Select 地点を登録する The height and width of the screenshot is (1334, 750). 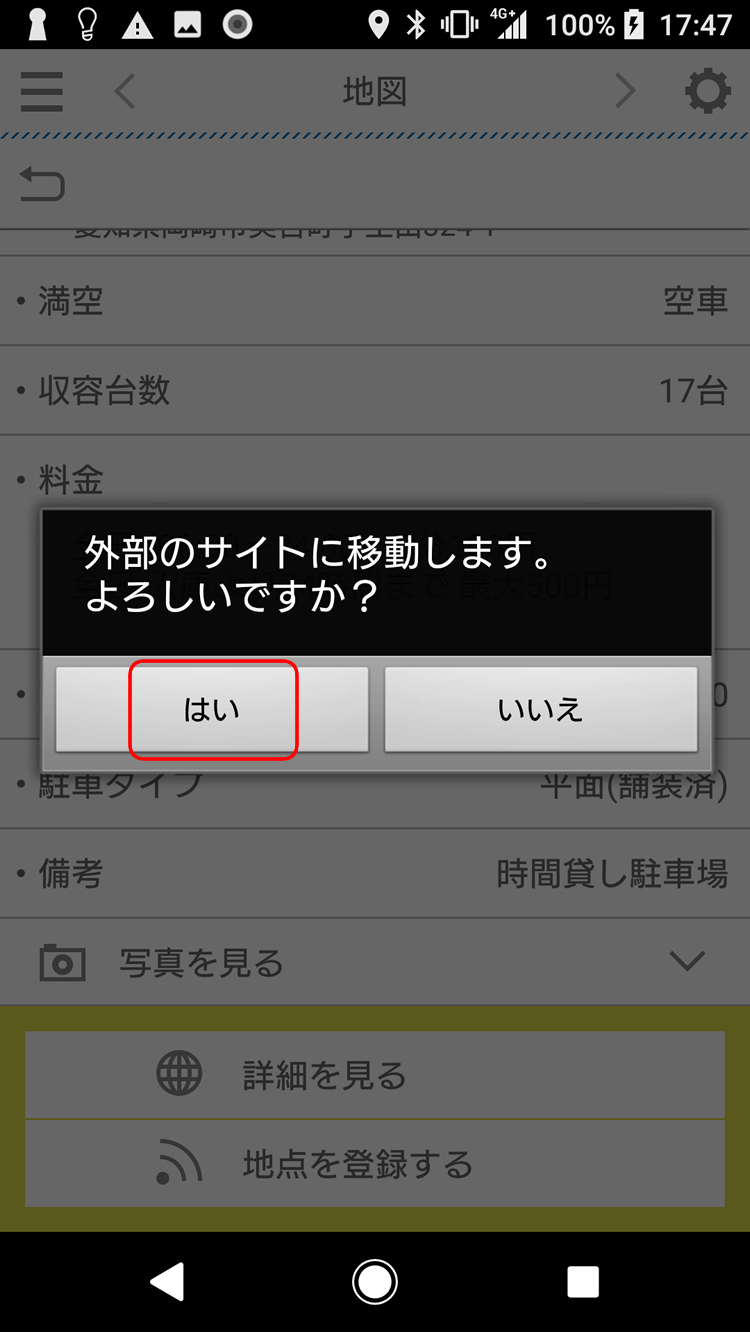coord(374,1164)
